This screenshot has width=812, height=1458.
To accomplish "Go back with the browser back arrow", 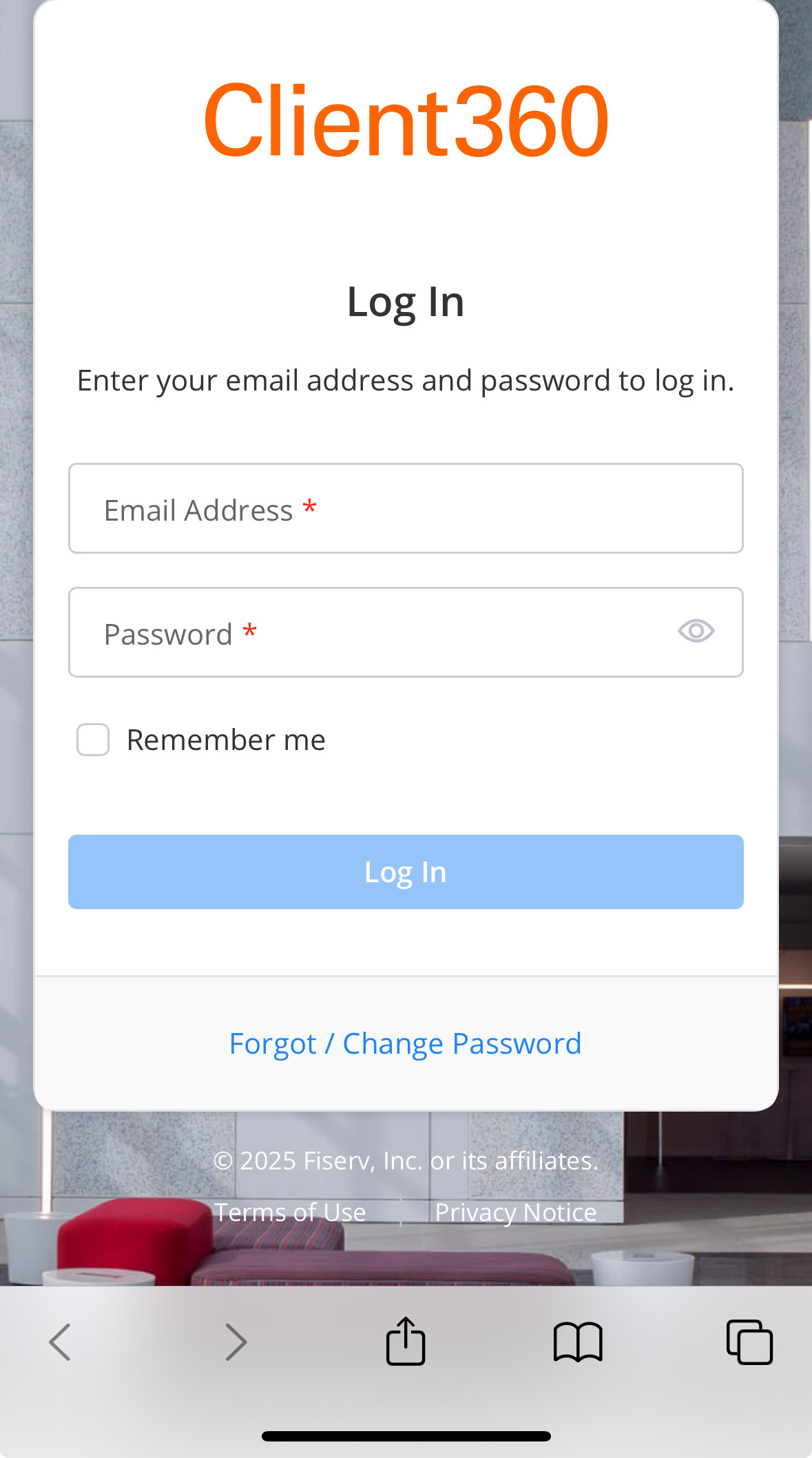I will (60, 1342).
